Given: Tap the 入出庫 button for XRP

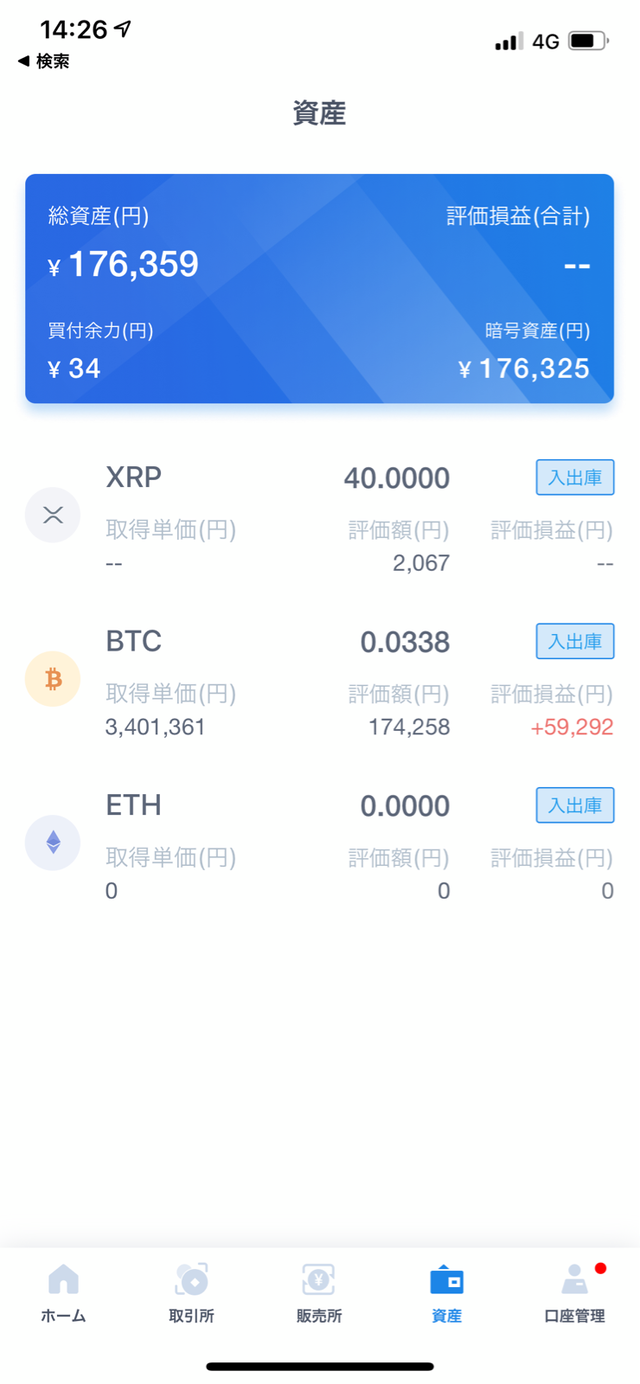Looking at the screenshot, I should [574, 478].
